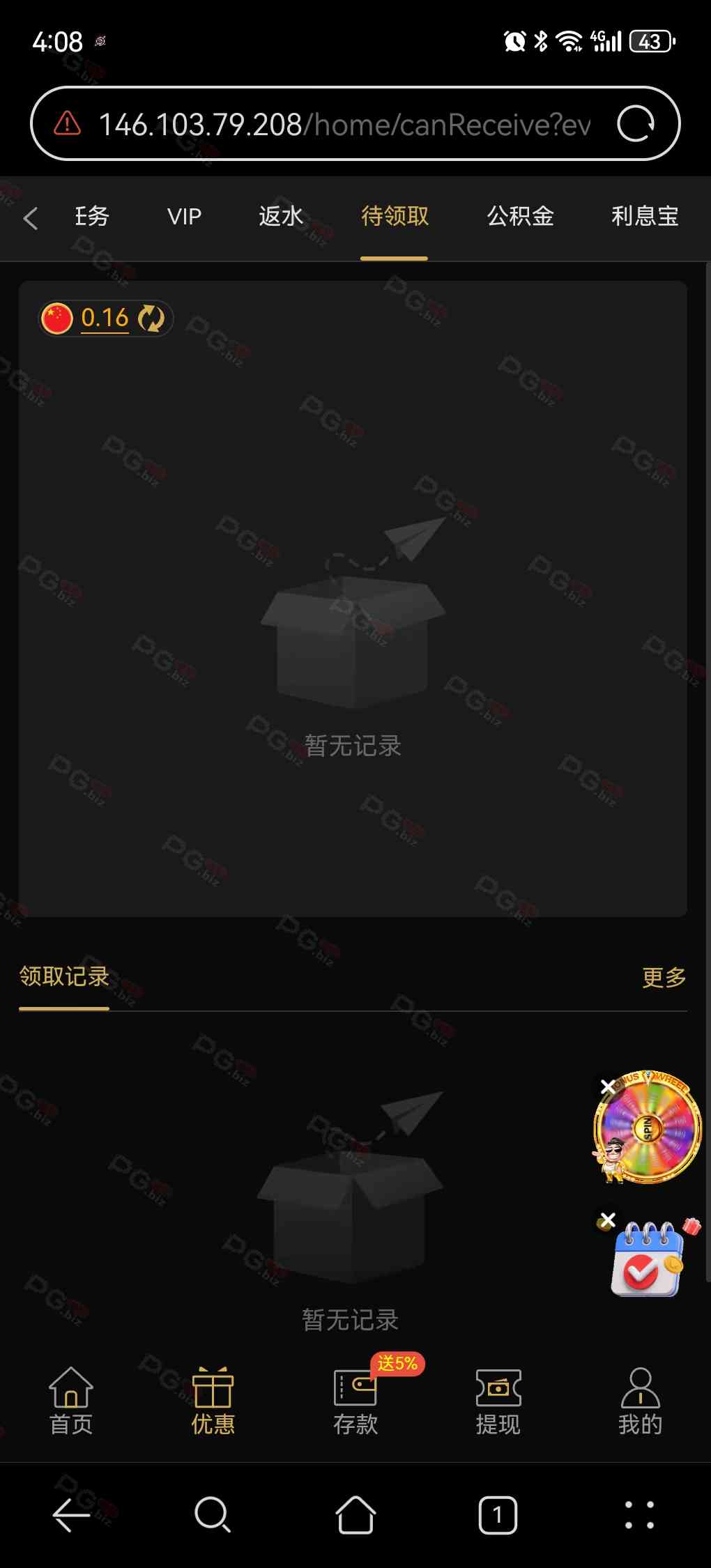Go back using the left chevron arrow

pos(31,218)
